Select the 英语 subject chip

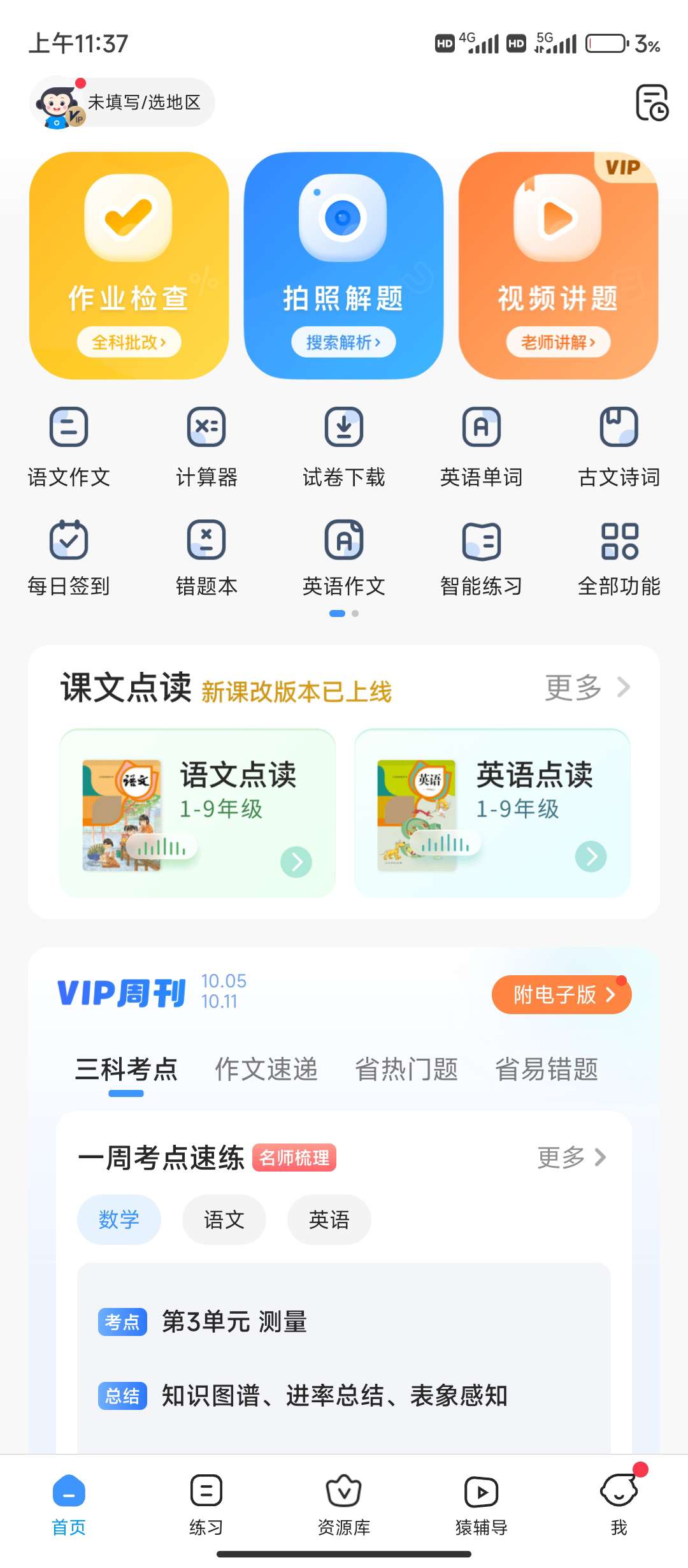point(328,1219)
